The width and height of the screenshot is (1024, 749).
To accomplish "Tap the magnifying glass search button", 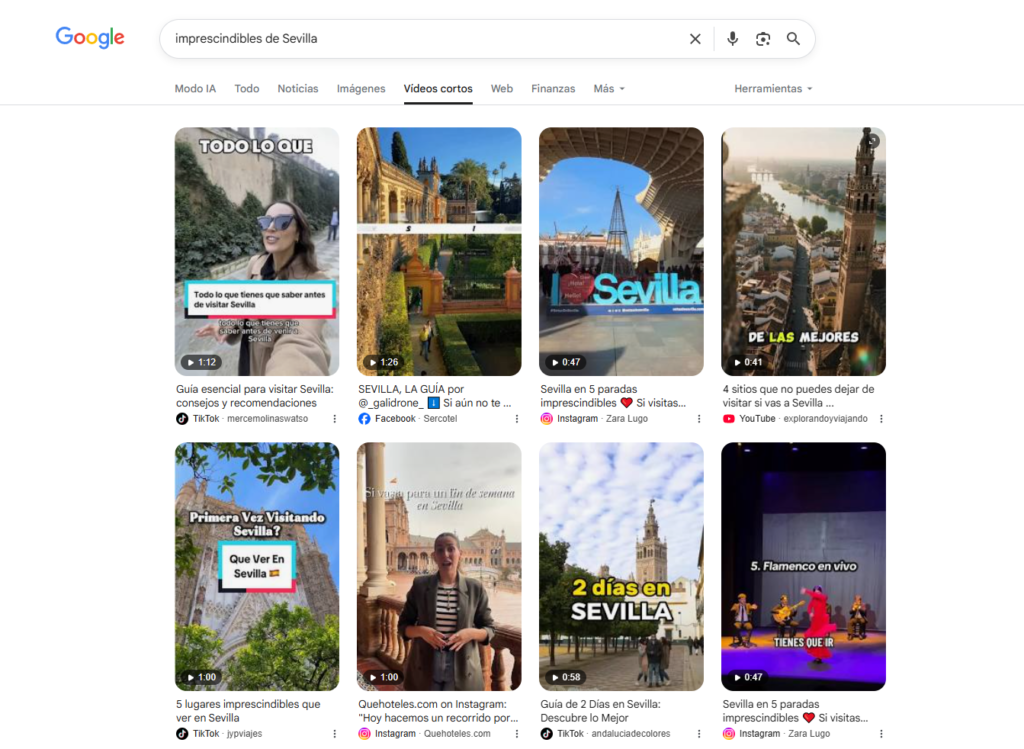I will [x=793, y=39].
